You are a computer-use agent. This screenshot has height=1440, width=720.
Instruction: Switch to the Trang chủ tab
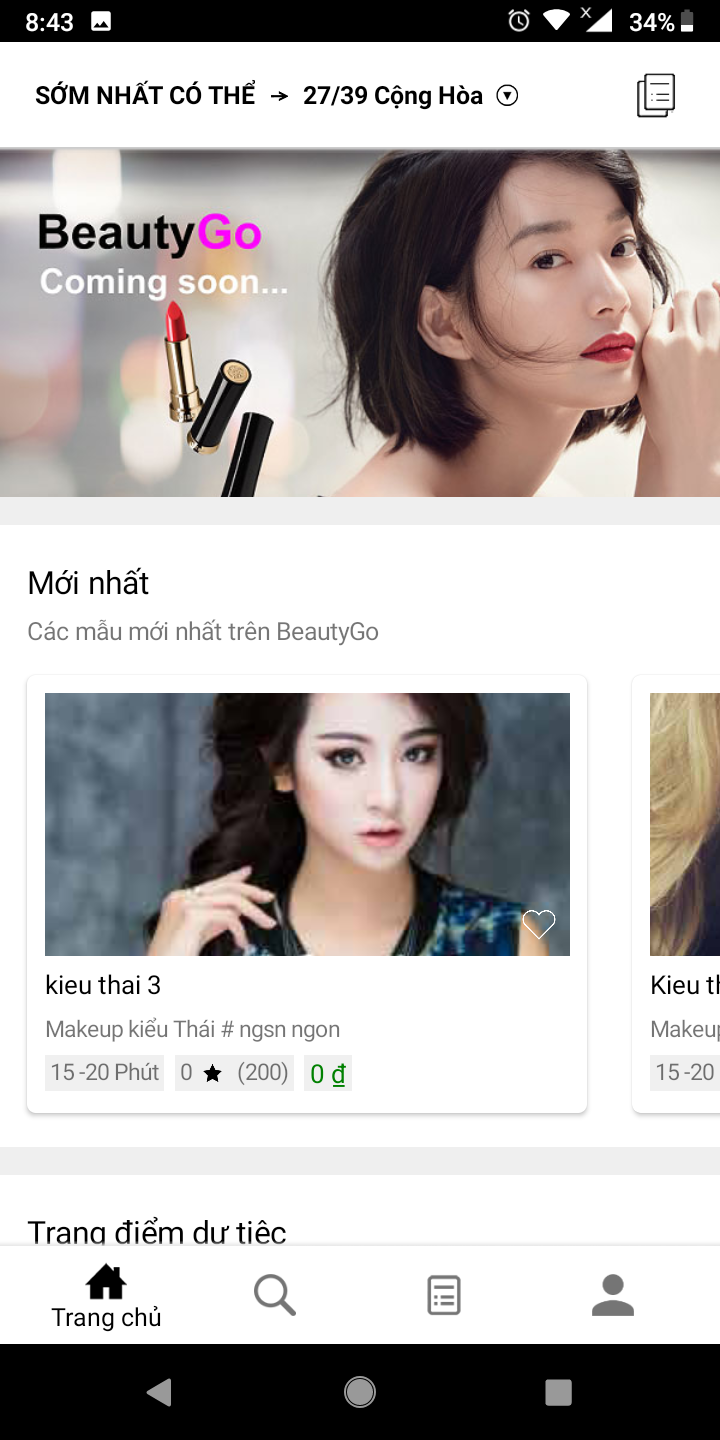click(x=106, y=1296)
